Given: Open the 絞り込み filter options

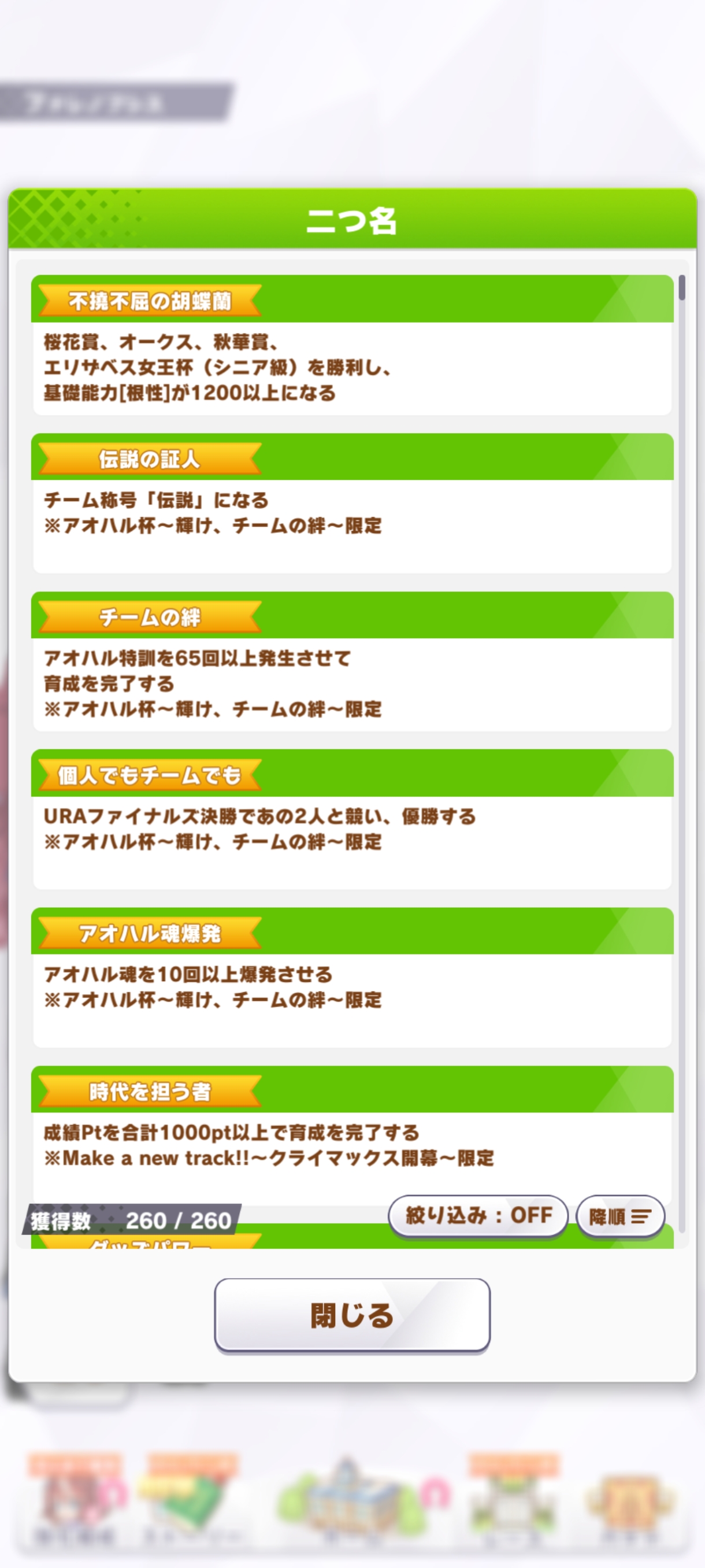Looking at the screenshot, I should pyautogui.click(x=478, y=1215).
